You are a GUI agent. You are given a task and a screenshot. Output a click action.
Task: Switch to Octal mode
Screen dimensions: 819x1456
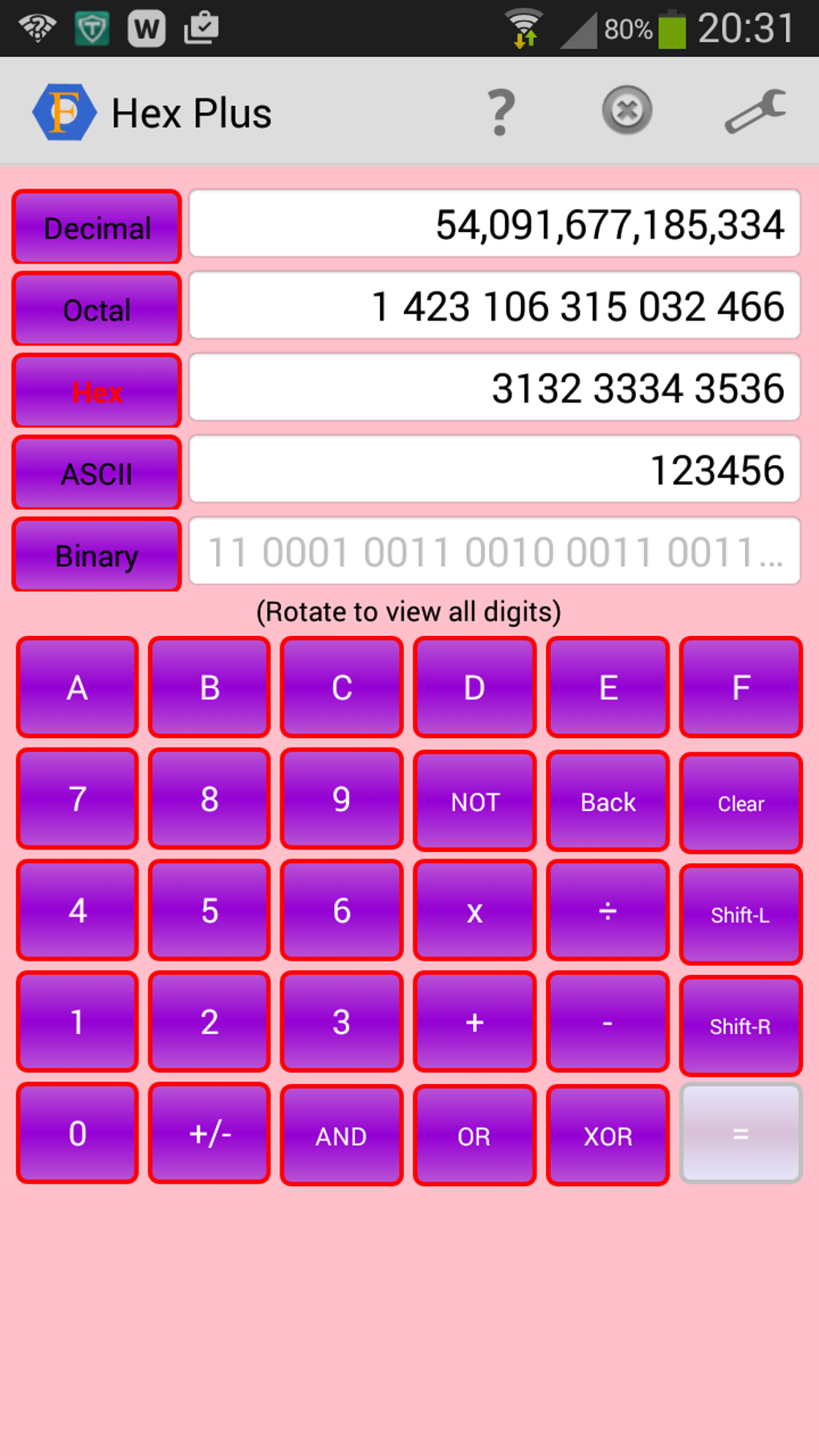pyautogui.click(x=96, y=309)
